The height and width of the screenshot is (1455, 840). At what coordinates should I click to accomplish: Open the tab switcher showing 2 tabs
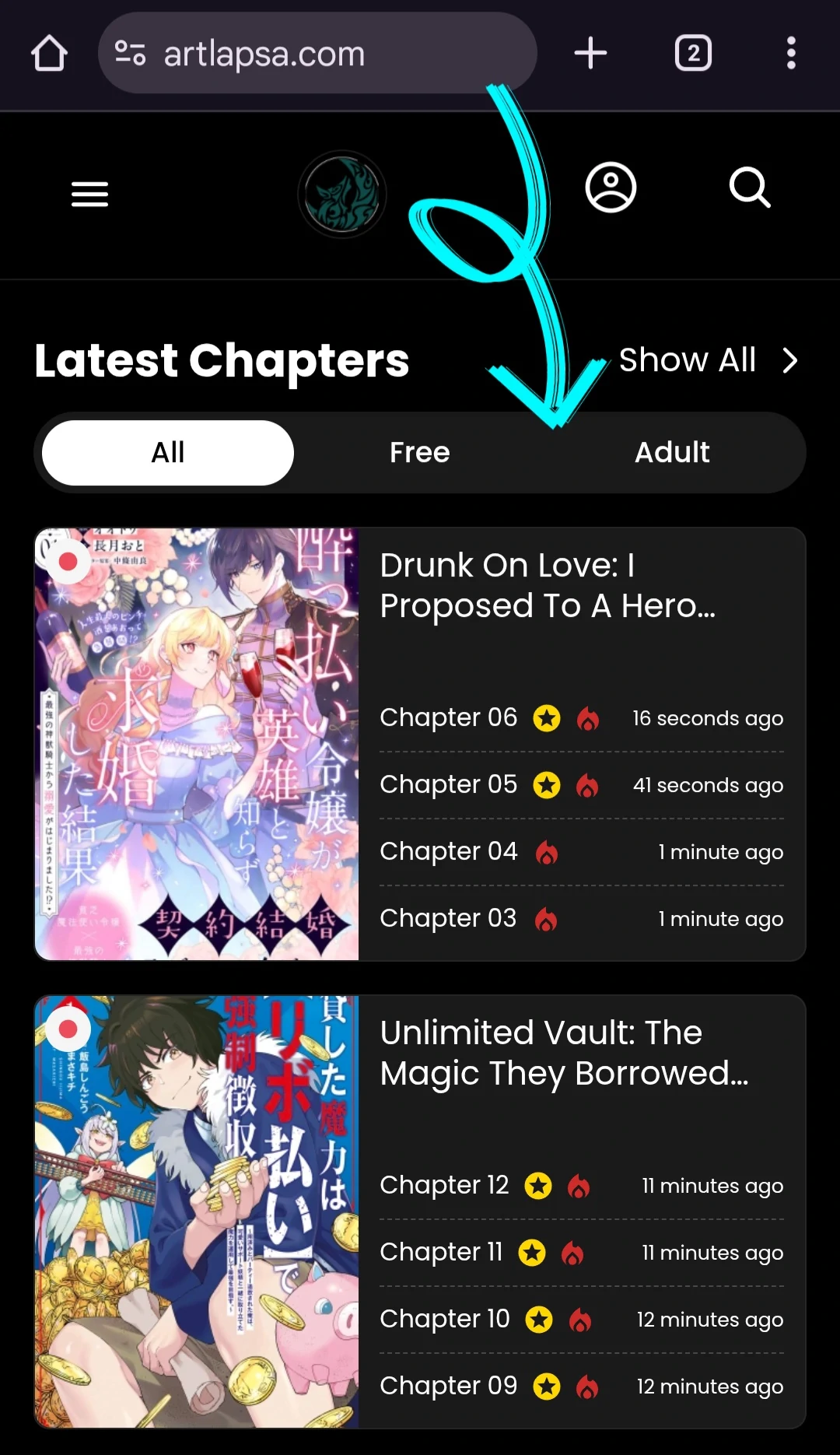pyautogui.click(x=693, y=54)
